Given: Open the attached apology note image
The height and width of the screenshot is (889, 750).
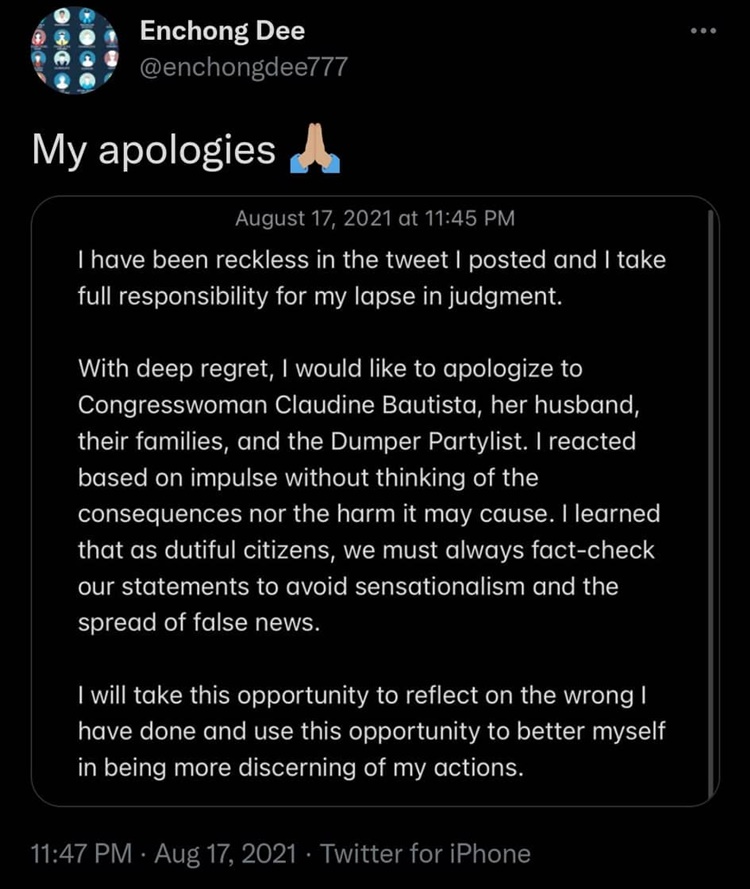Looking at the screenshot, I should coord(375,500).
